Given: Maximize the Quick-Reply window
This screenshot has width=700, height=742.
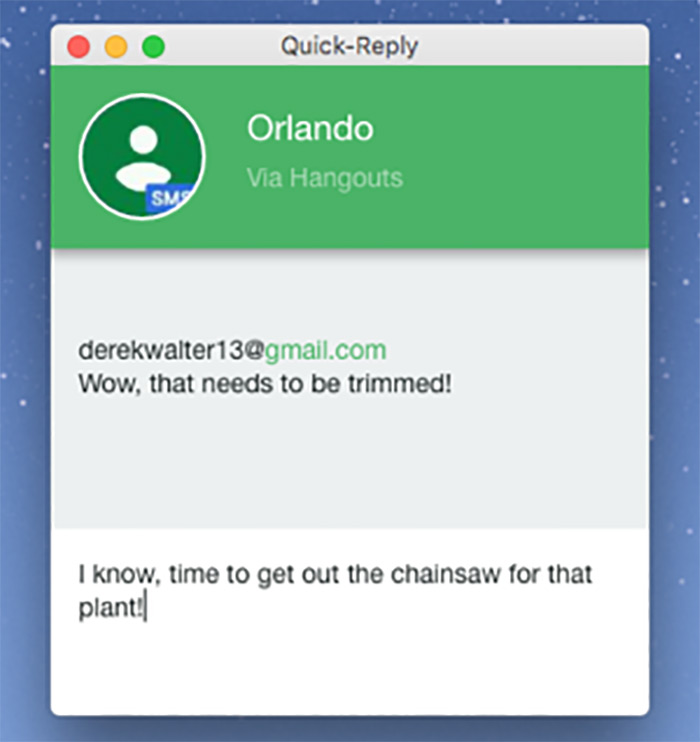Looking at the screenshot, I should point(153,47).
